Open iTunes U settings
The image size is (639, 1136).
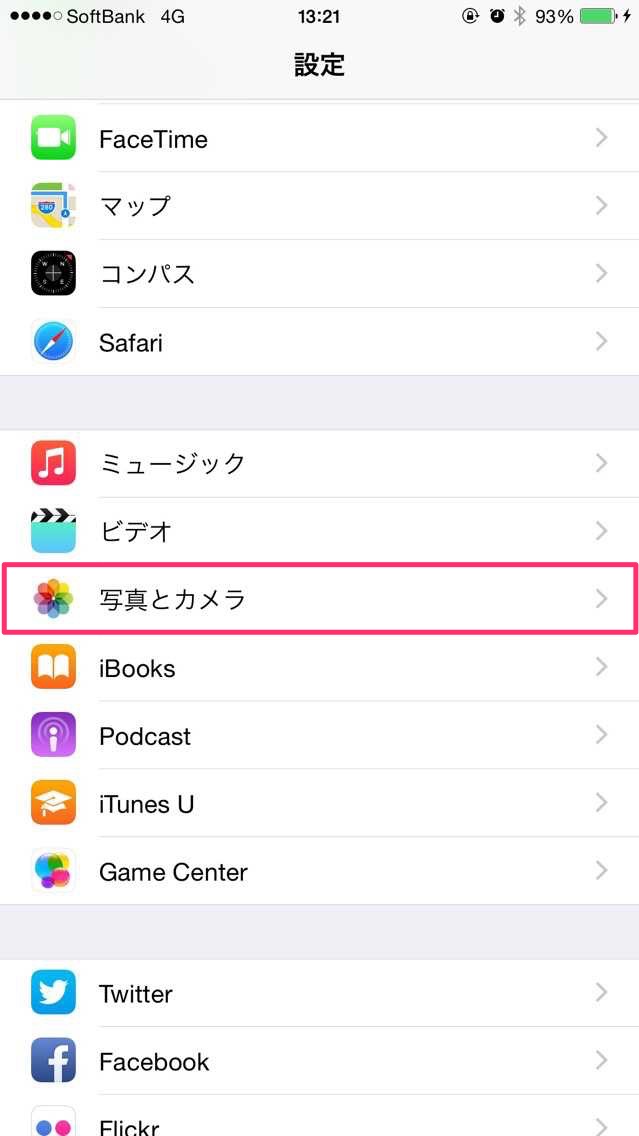(x=320, y=803)
